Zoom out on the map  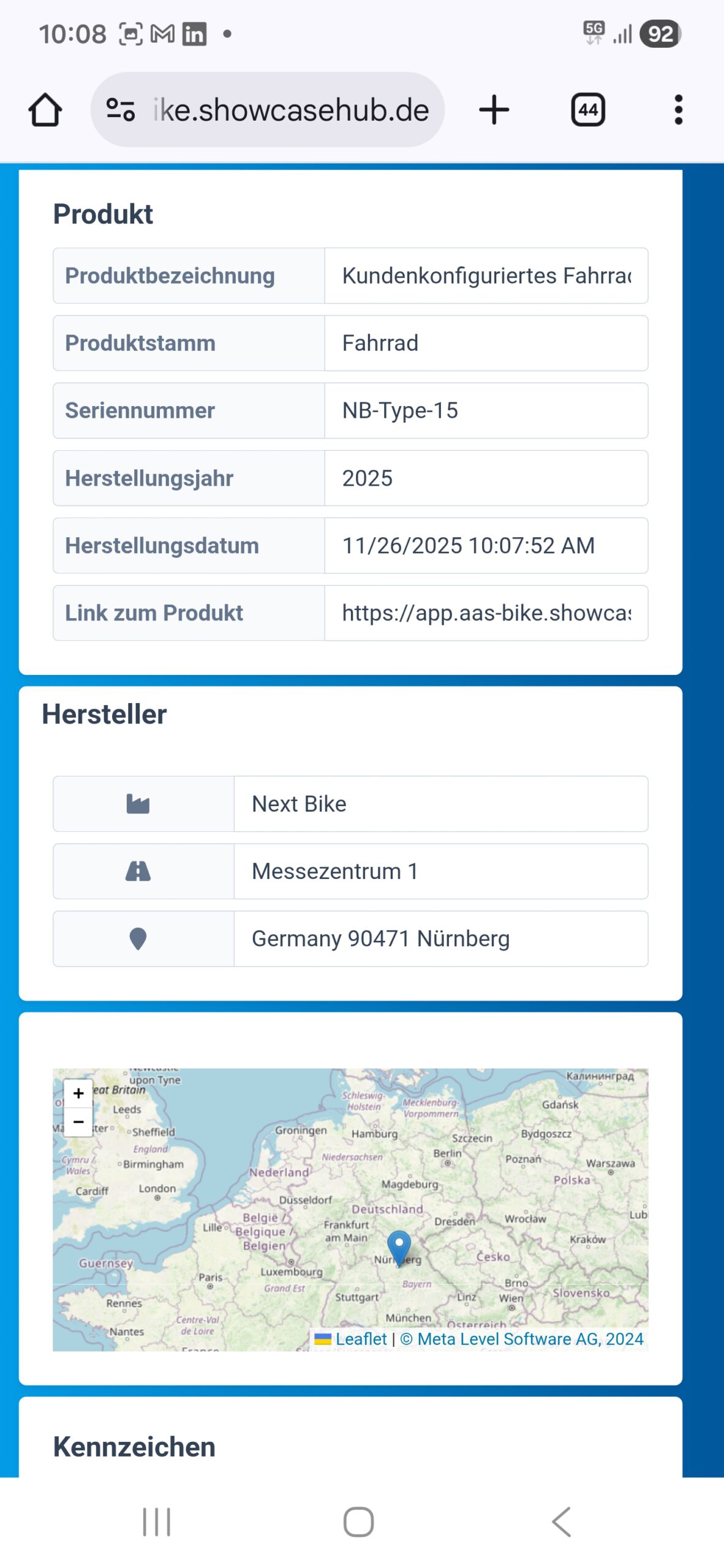coord(78,1122)
